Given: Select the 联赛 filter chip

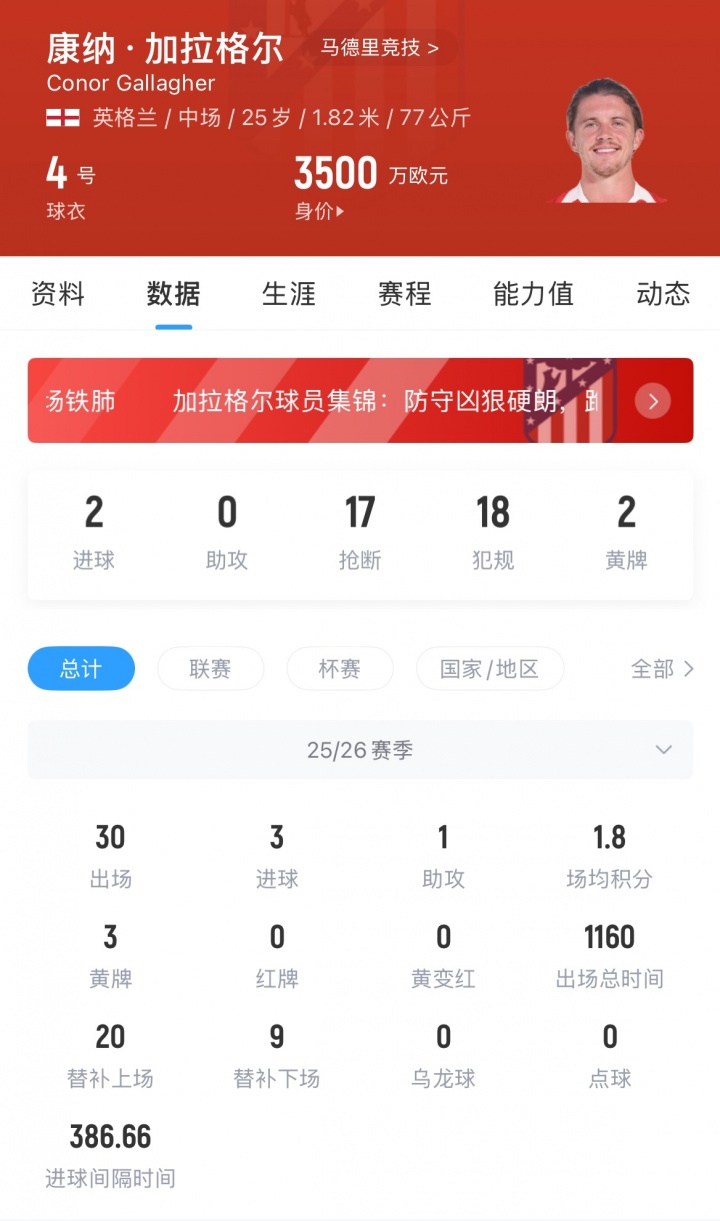Looking at the screenshot, I should 211,669.
